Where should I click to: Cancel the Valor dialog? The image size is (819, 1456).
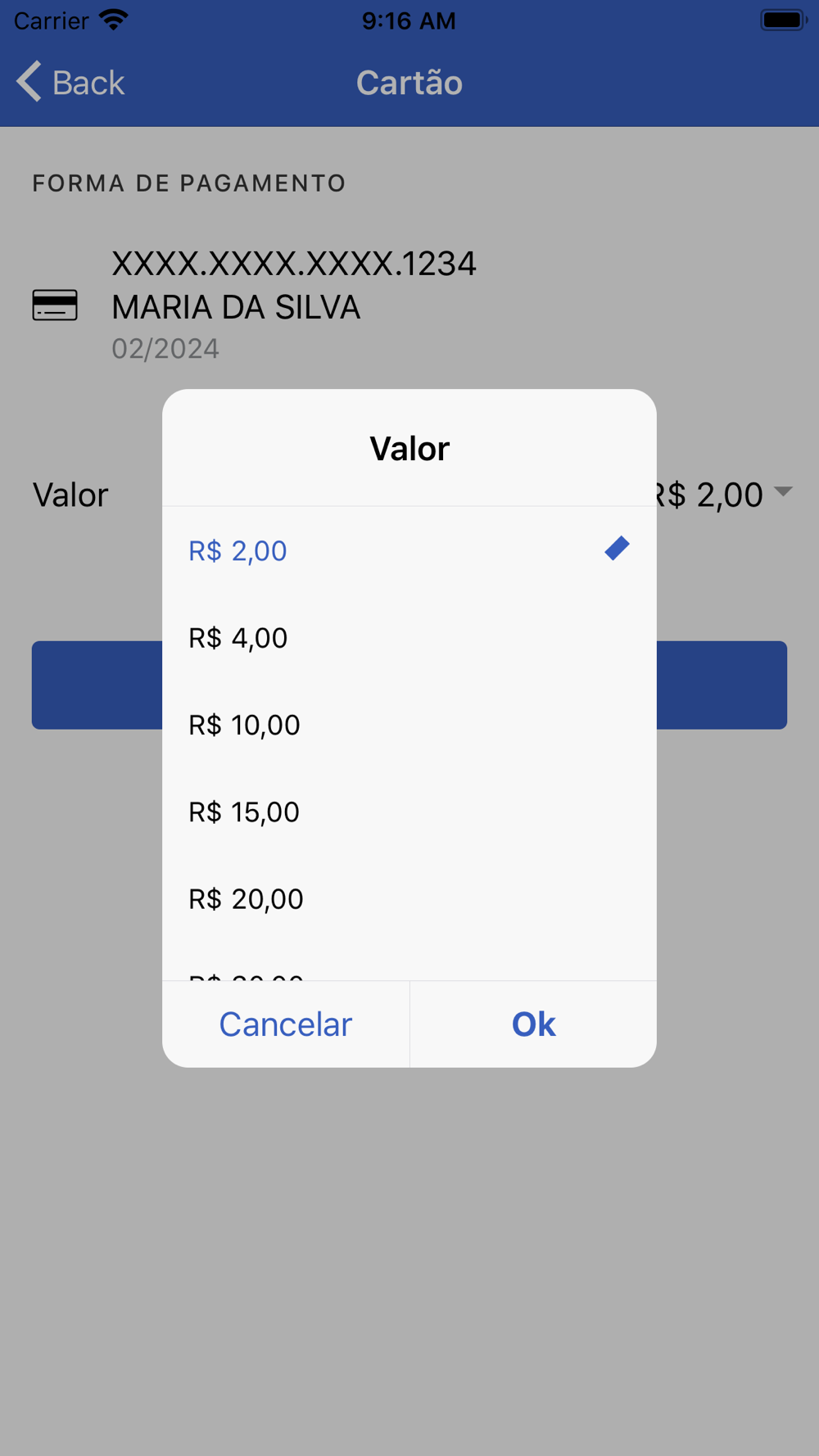coord(286,1024)
